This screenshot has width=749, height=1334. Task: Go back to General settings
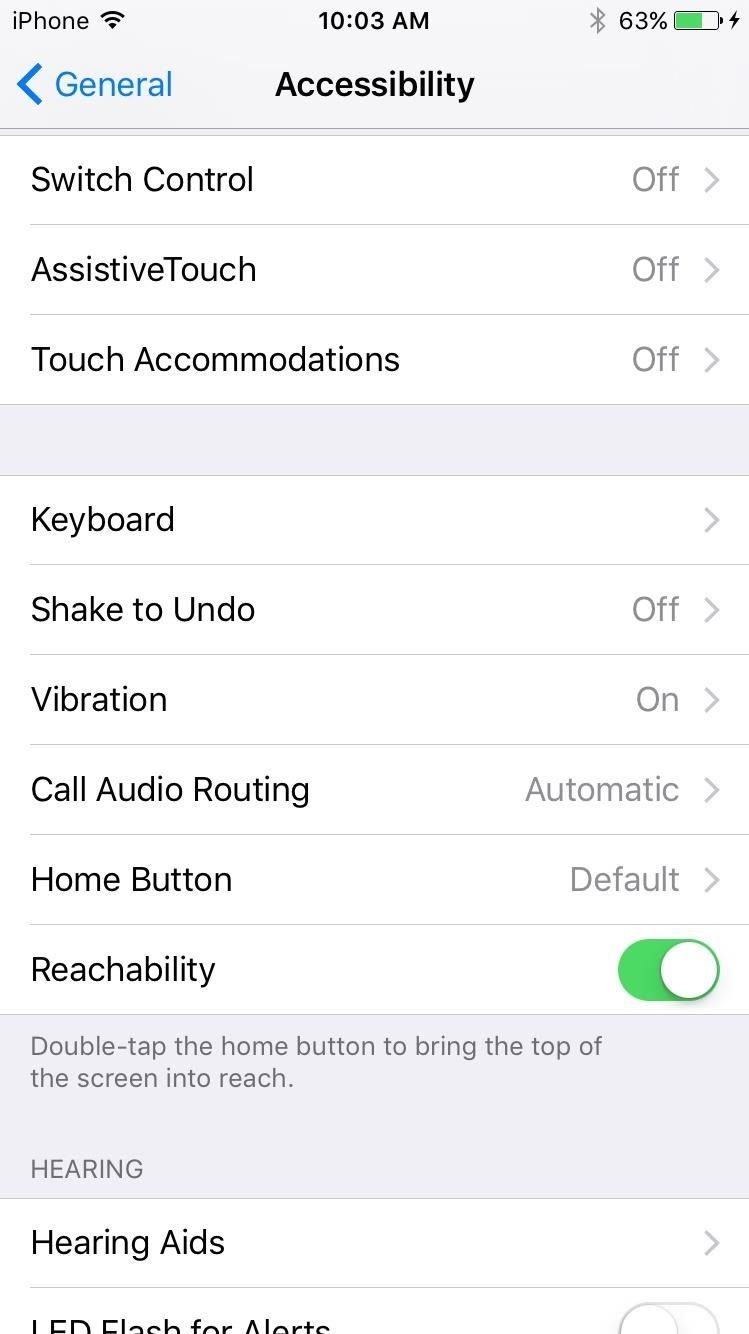point(95,85)
